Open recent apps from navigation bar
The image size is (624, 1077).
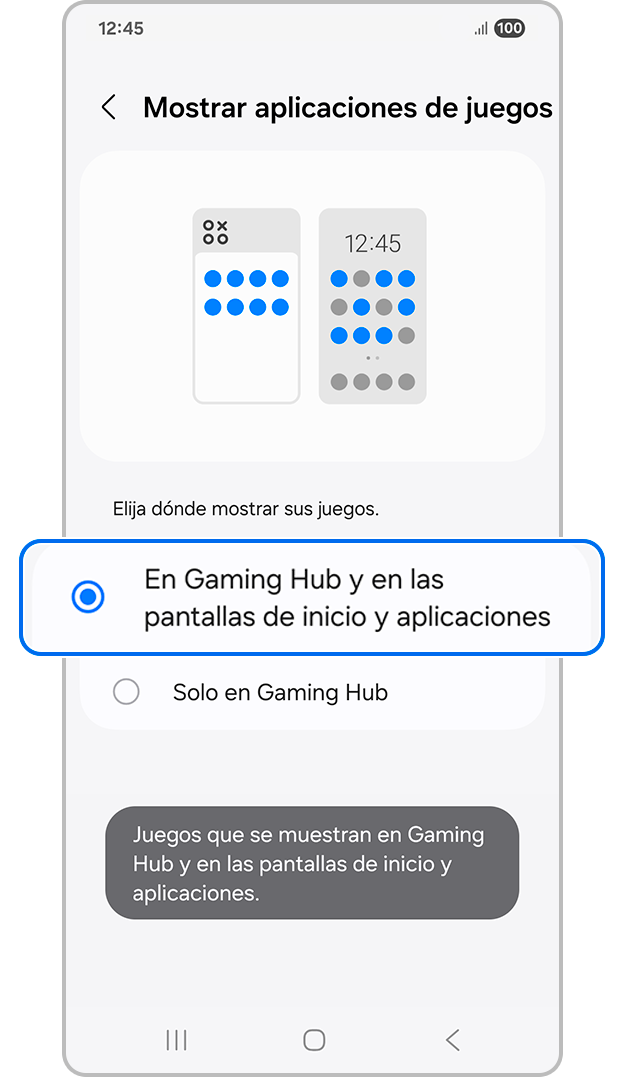coord(176,1040)
